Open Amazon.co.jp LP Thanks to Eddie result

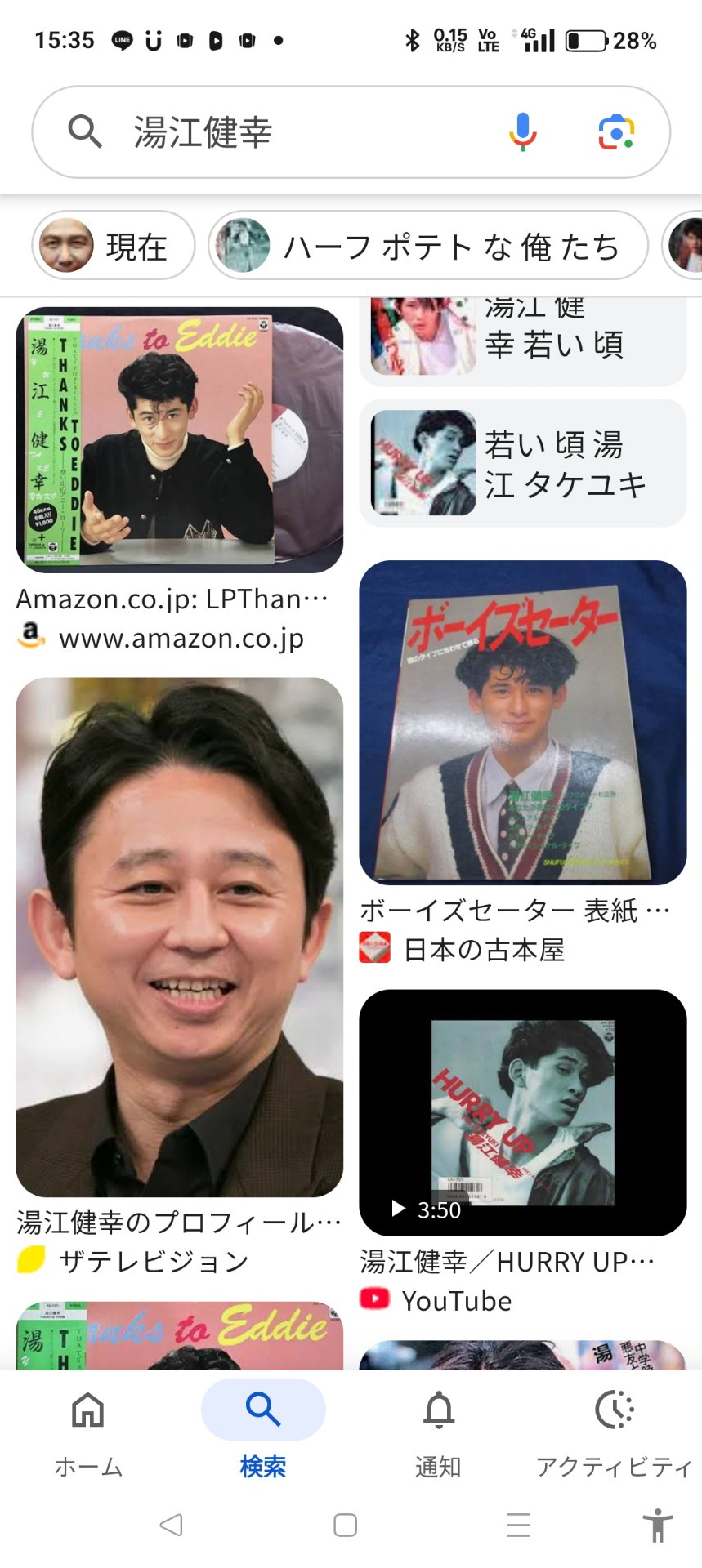[x=179, y=441]
